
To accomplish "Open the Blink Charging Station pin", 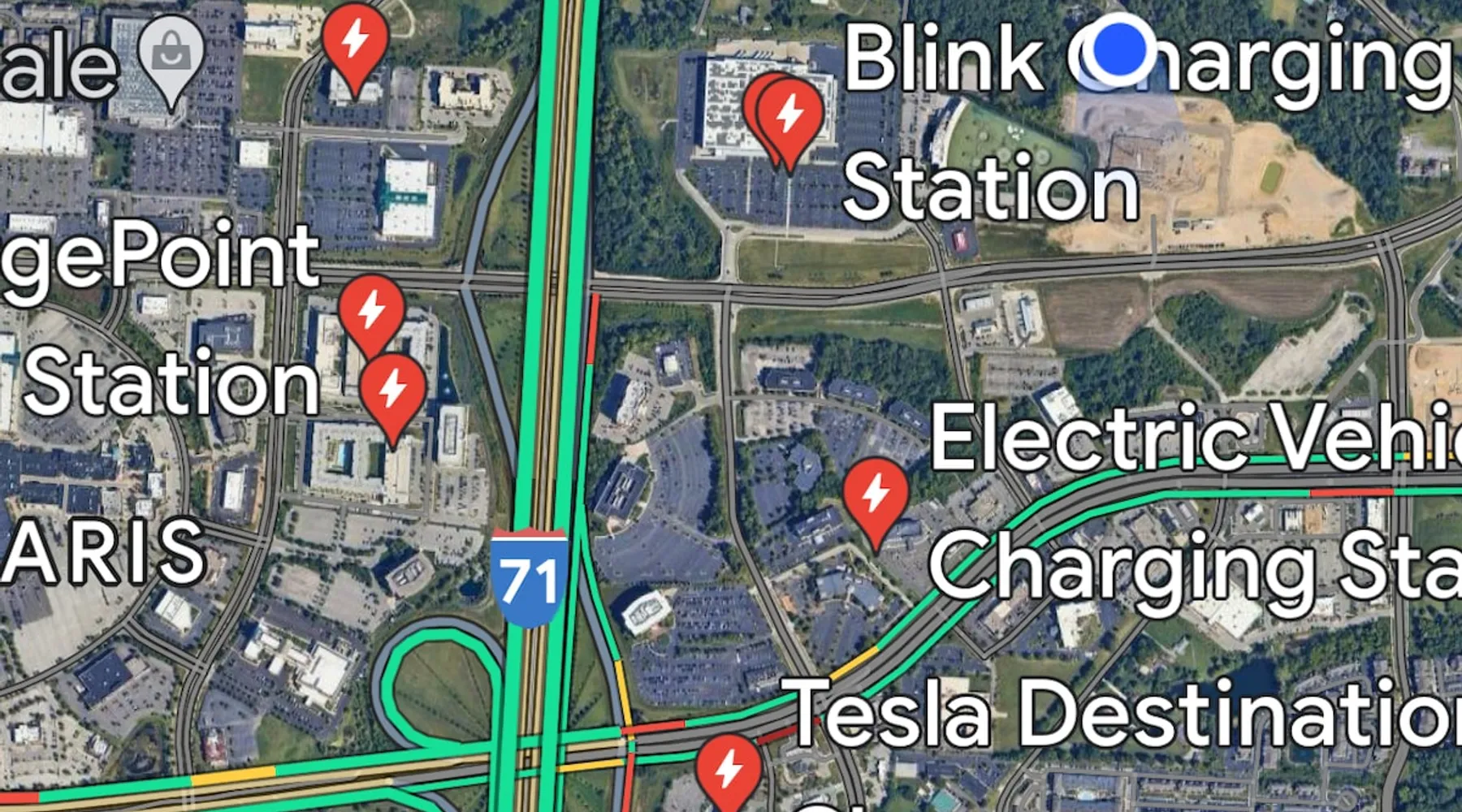I will [x=789, y=118].
